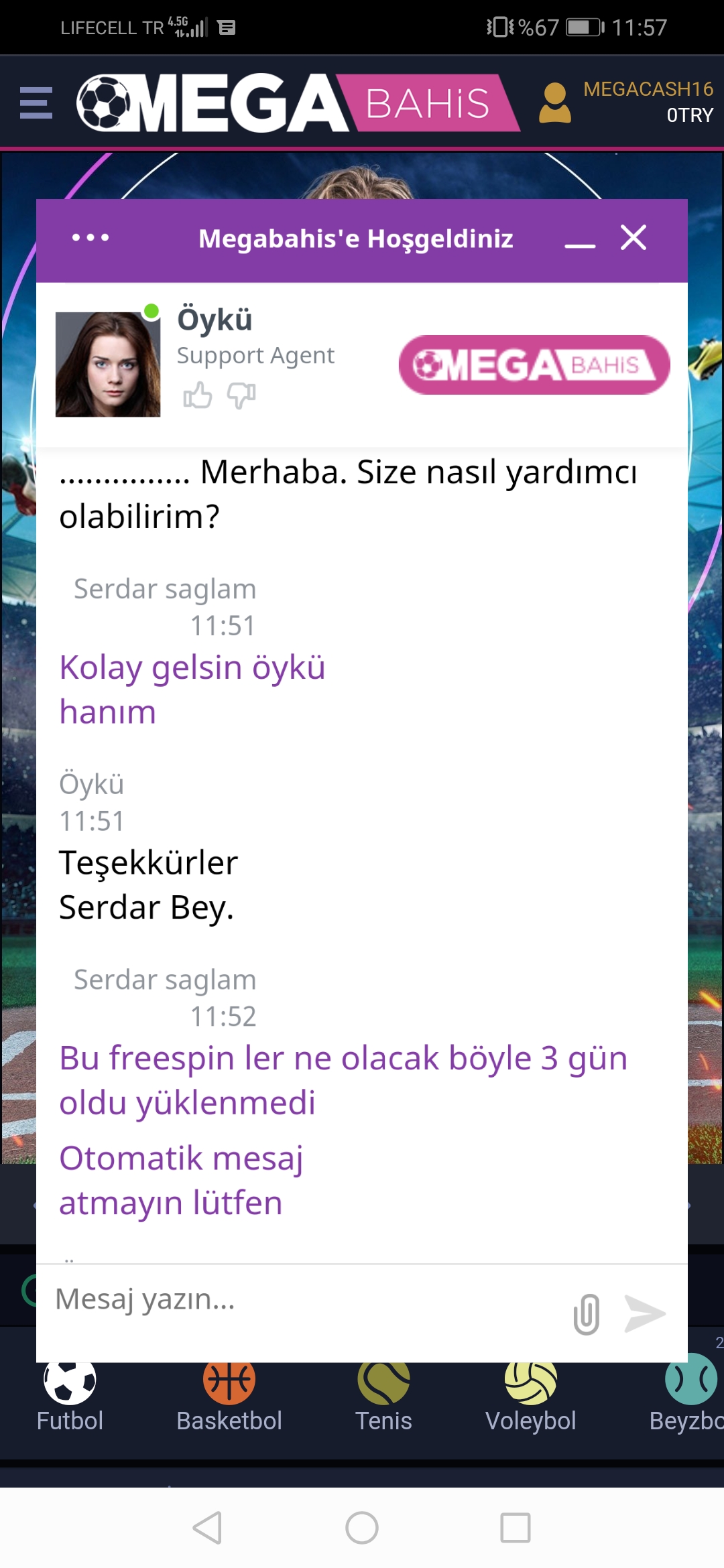Select the Voleybol sport category
The image size is (724, 1568).
point(531,1396)
